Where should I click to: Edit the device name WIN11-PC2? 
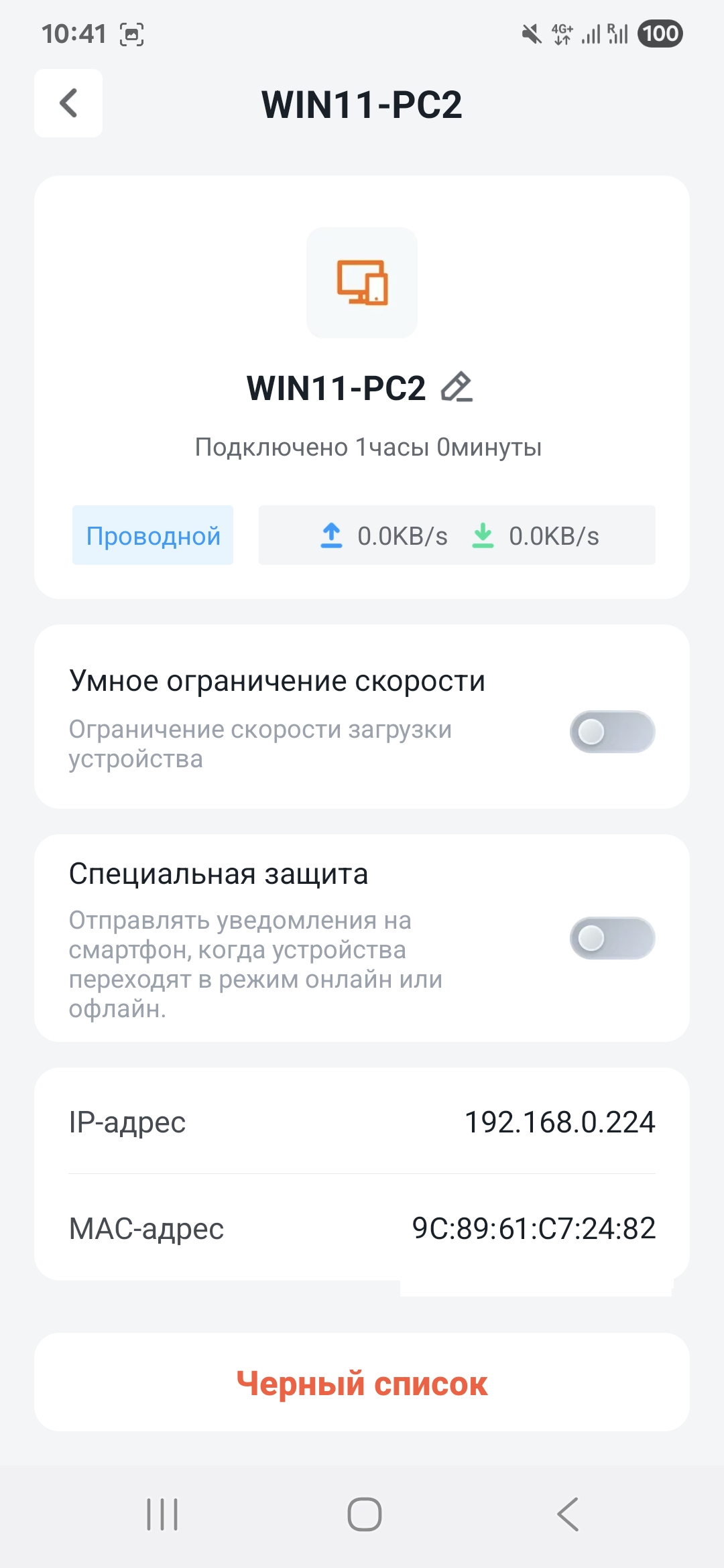click(457, 387)
